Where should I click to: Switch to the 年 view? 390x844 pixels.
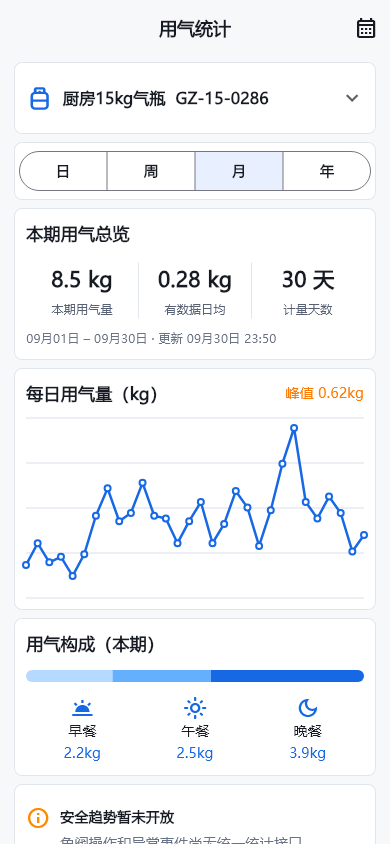pyautogui.click(x=327, y=171)
